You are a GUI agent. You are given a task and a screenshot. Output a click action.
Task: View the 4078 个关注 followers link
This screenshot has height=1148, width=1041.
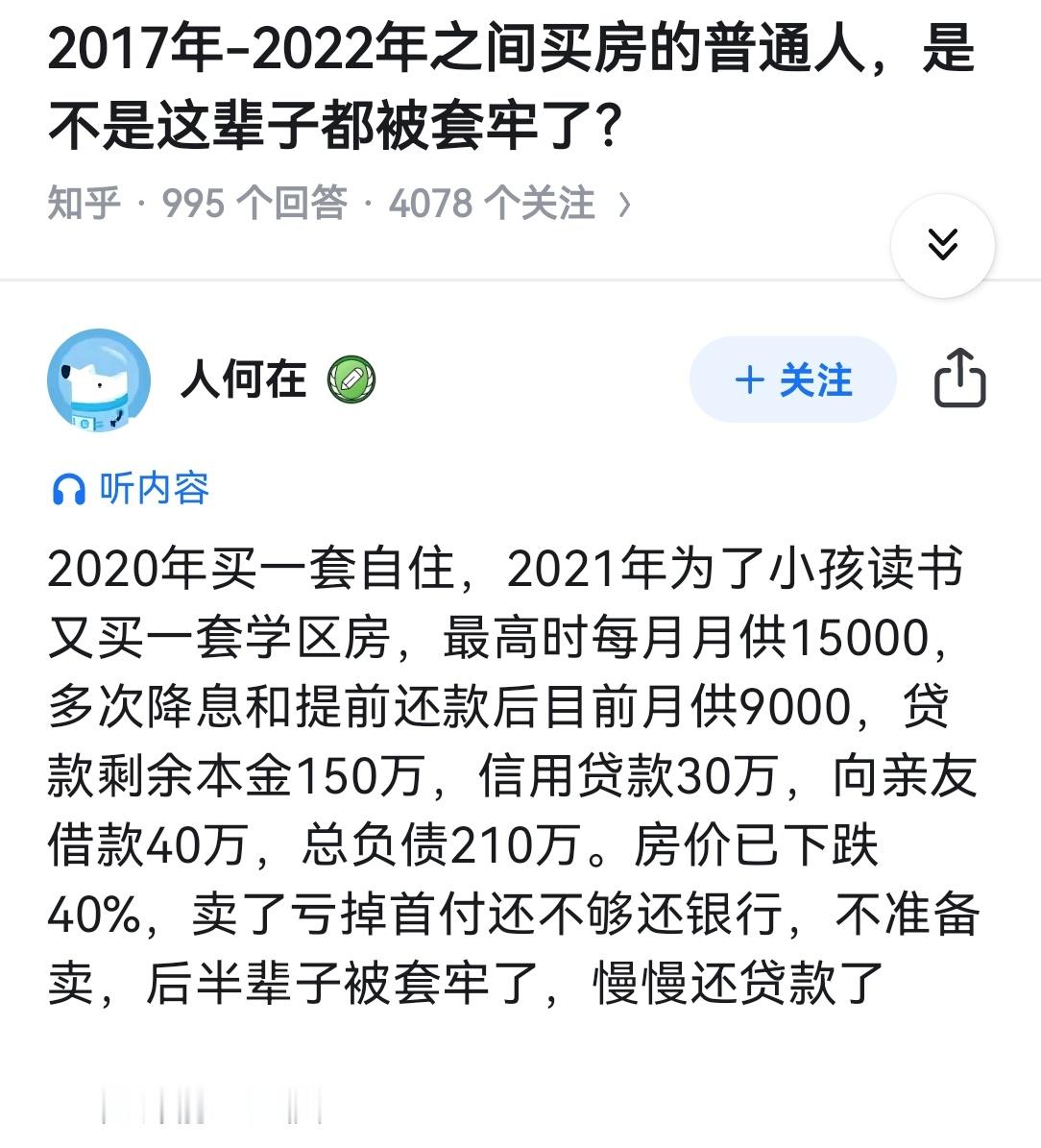click(x=492, y=202)
